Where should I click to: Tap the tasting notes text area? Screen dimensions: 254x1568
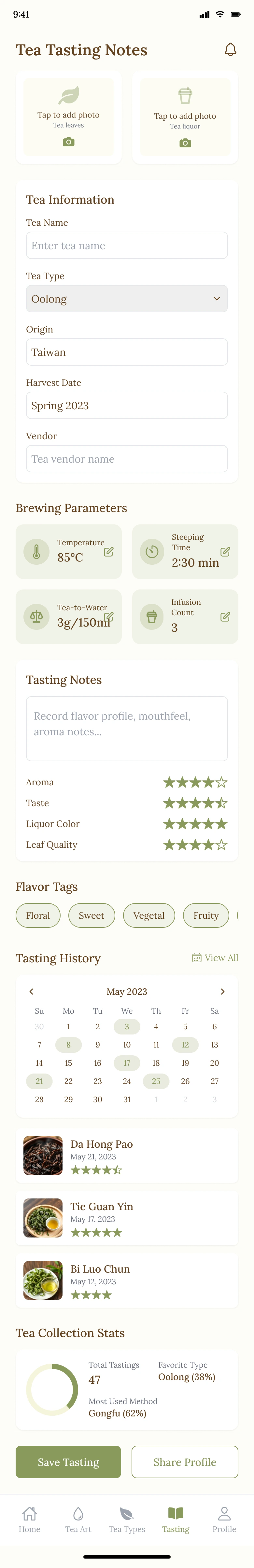coord(127,728)
